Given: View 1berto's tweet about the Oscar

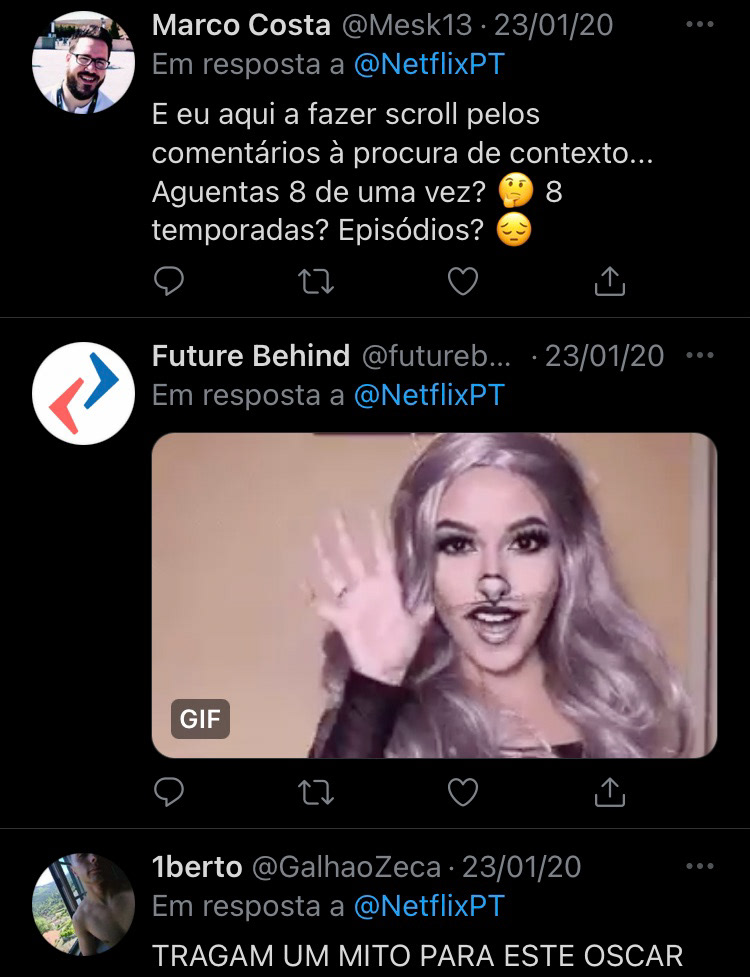Looking at the screenshot, I should [x=417, y=955].
